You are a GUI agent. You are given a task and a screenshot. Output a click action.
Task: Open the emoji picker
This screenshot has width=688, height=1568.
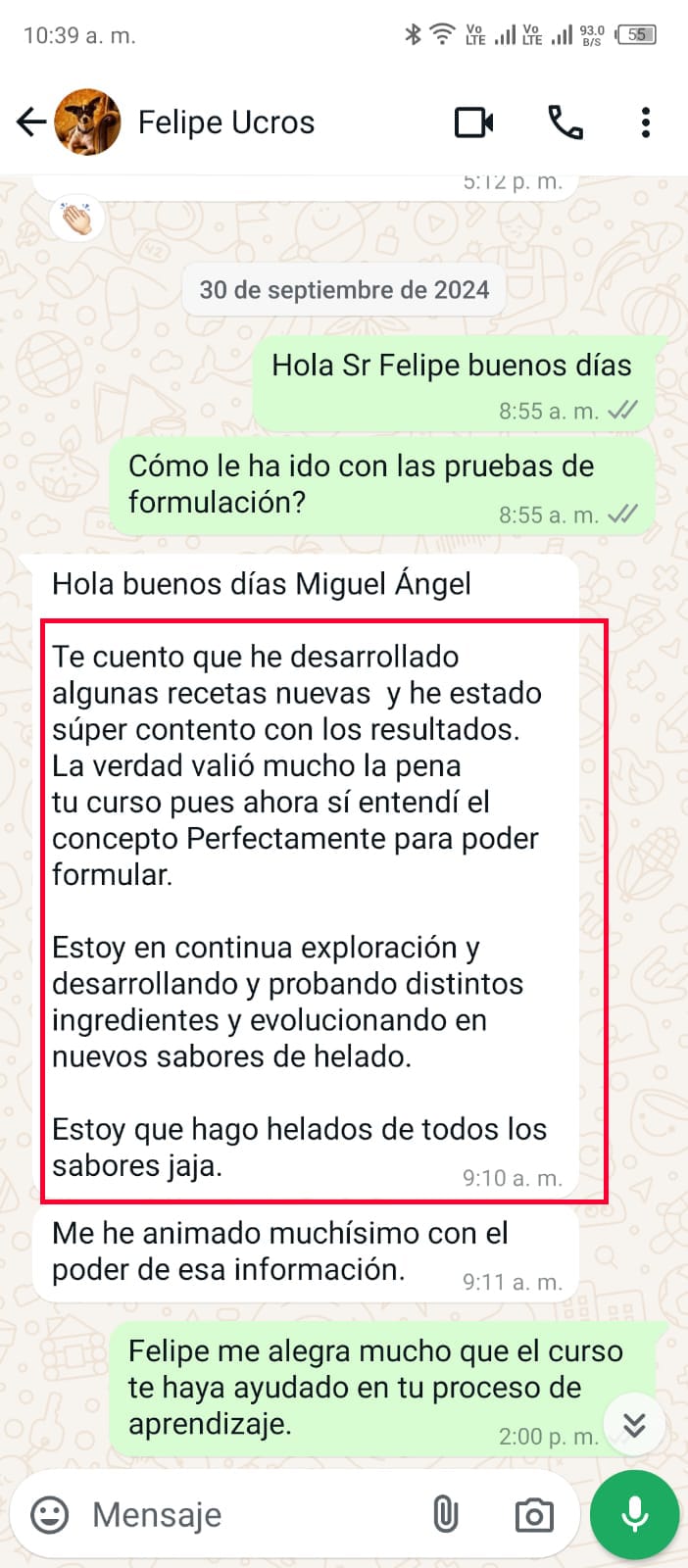point(50,1515)
